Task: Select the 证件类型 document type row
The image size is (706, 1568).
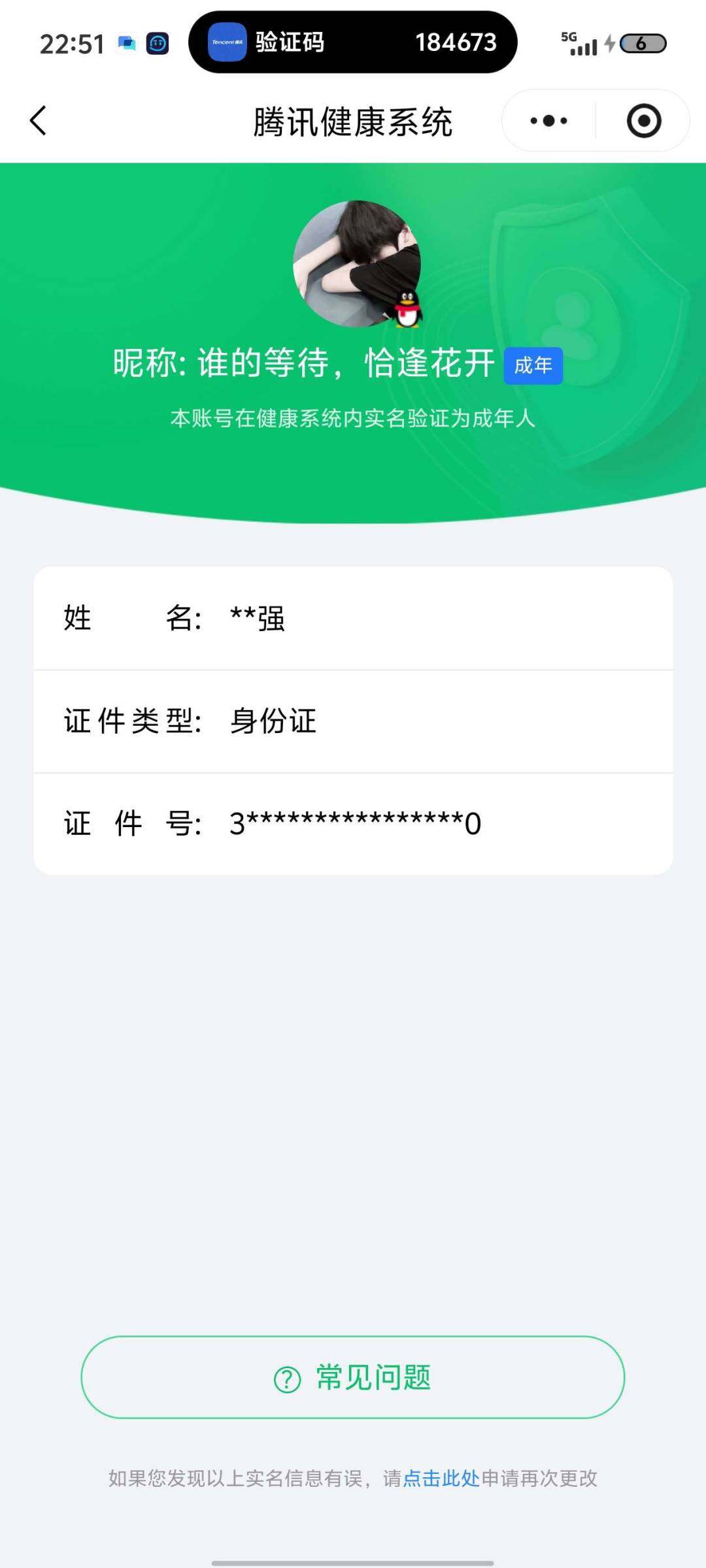Action: pos(353,721)
